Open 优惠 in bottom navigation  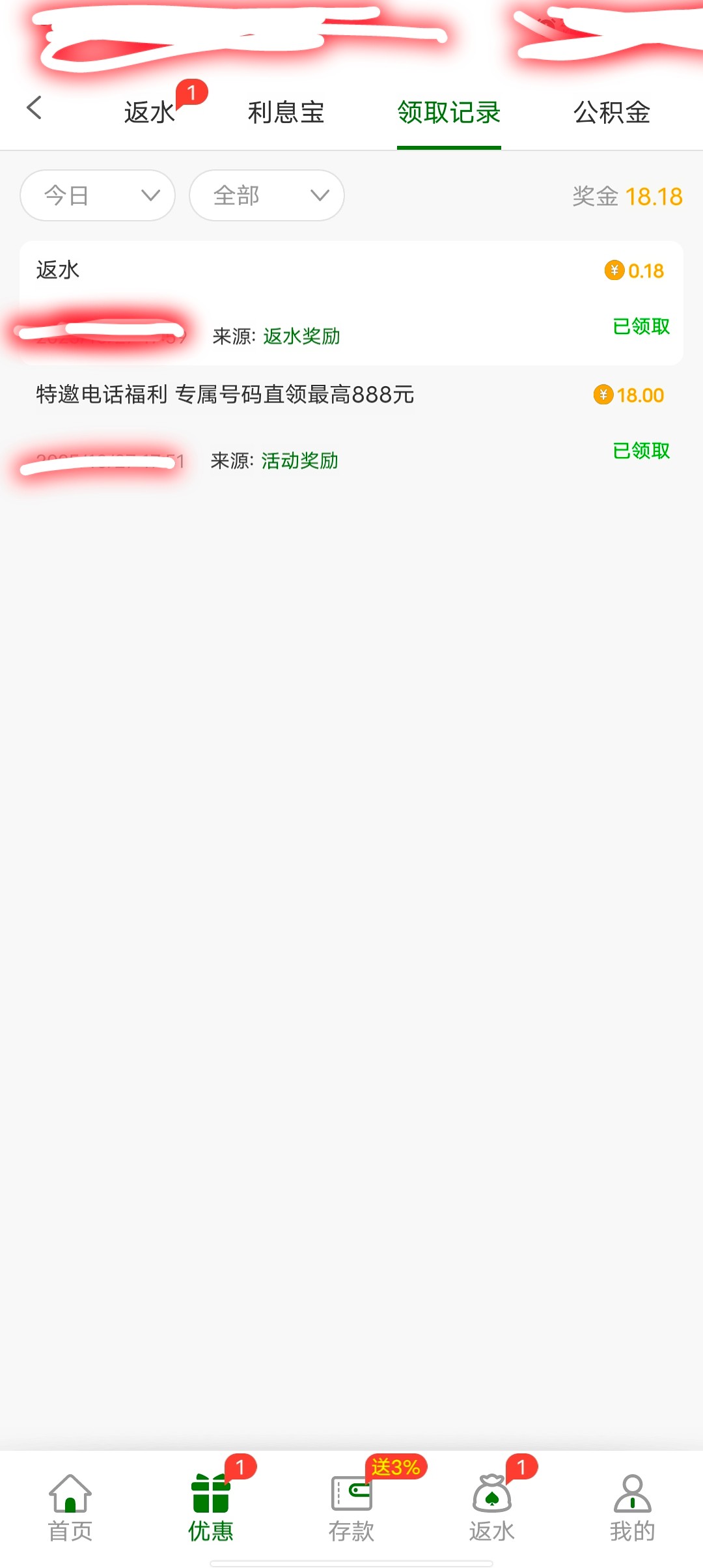(x=211, y=1507)
